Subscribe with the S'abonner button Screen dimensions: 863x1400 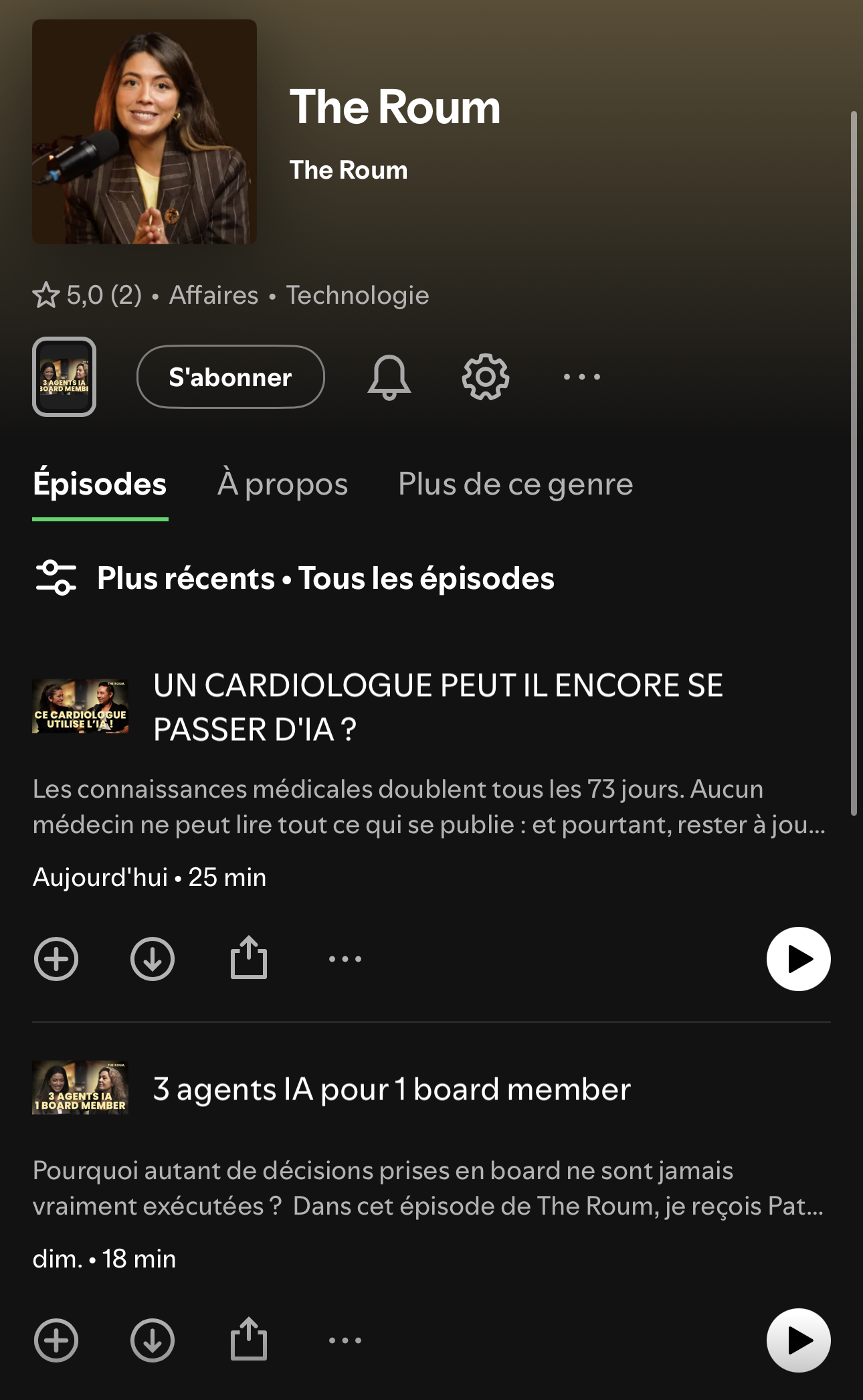click(231, 377)
